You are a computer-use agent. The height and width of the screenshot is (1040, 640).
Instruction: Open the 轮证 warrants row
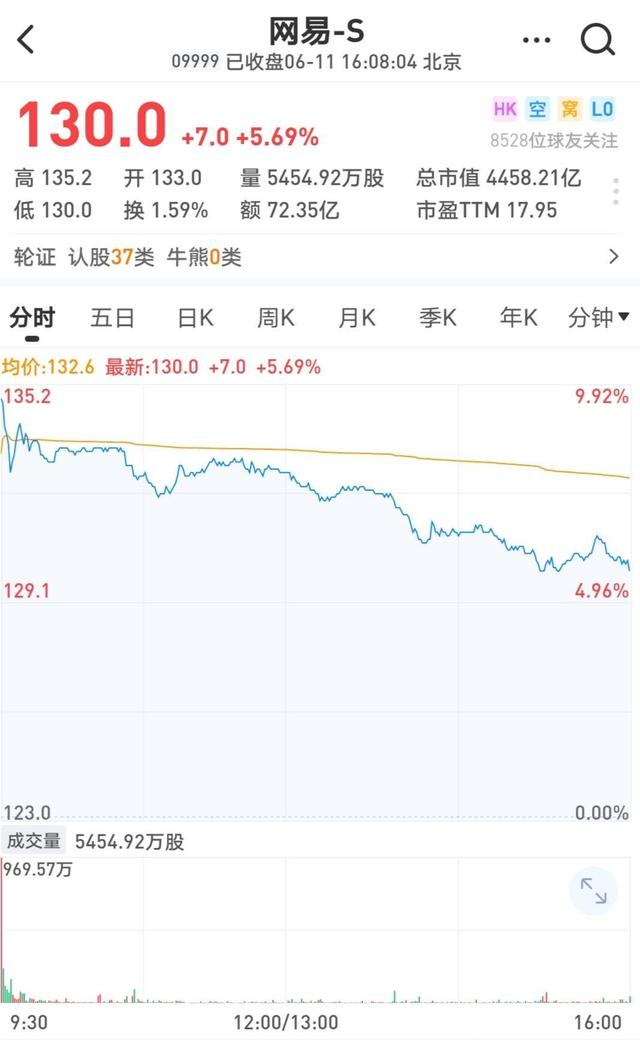(320, 257)
